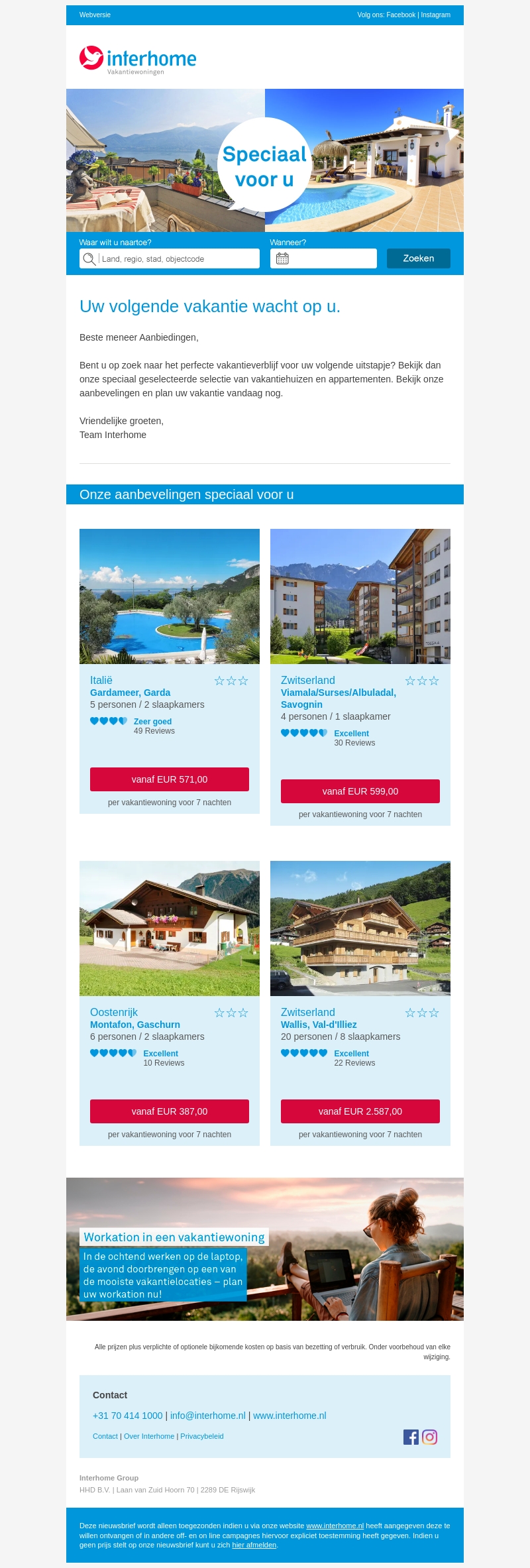
Task: Choose the vanaf EUR 387,00 offer
Action: [x=170, y=1111]
